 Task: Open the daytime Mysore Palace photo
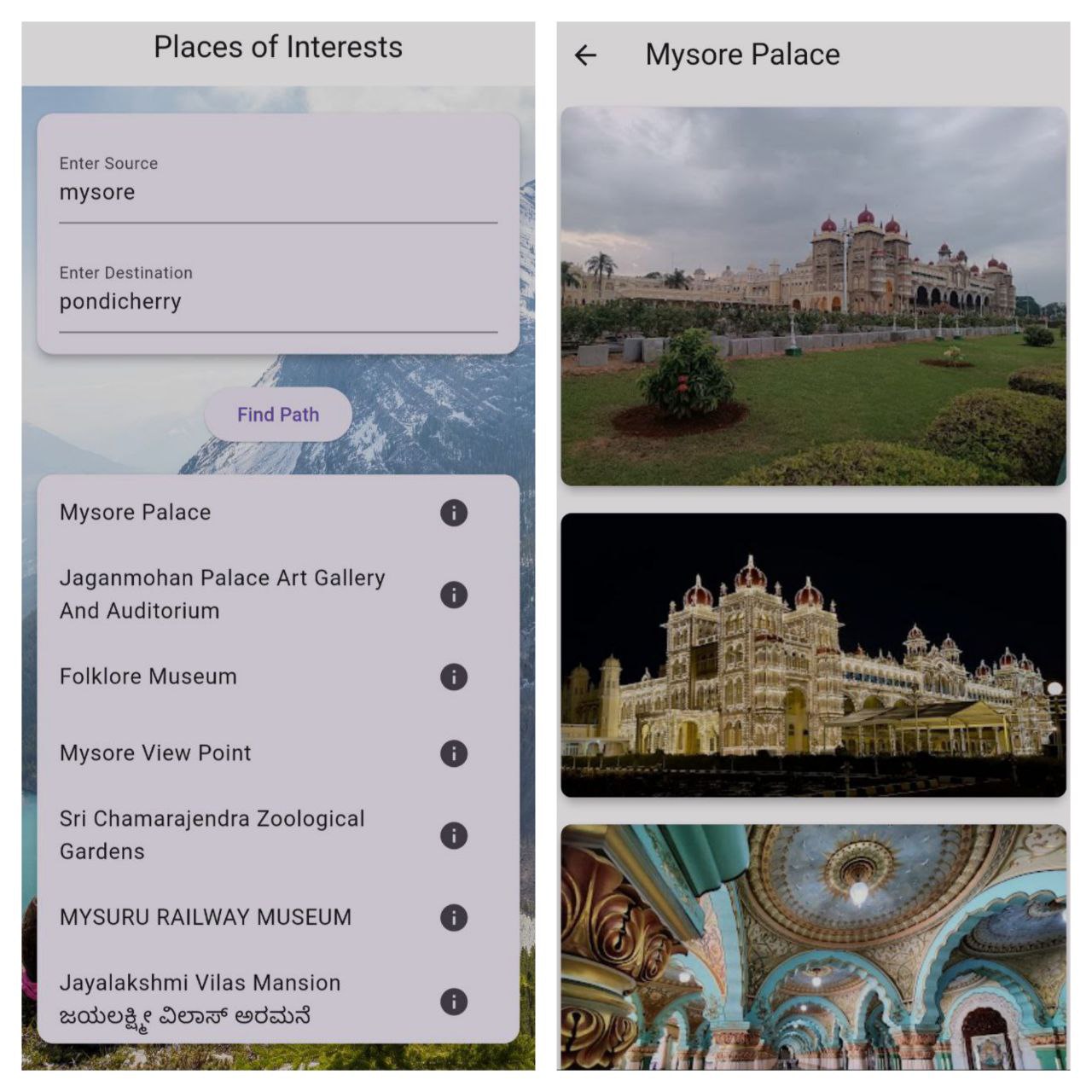(813, 296)
